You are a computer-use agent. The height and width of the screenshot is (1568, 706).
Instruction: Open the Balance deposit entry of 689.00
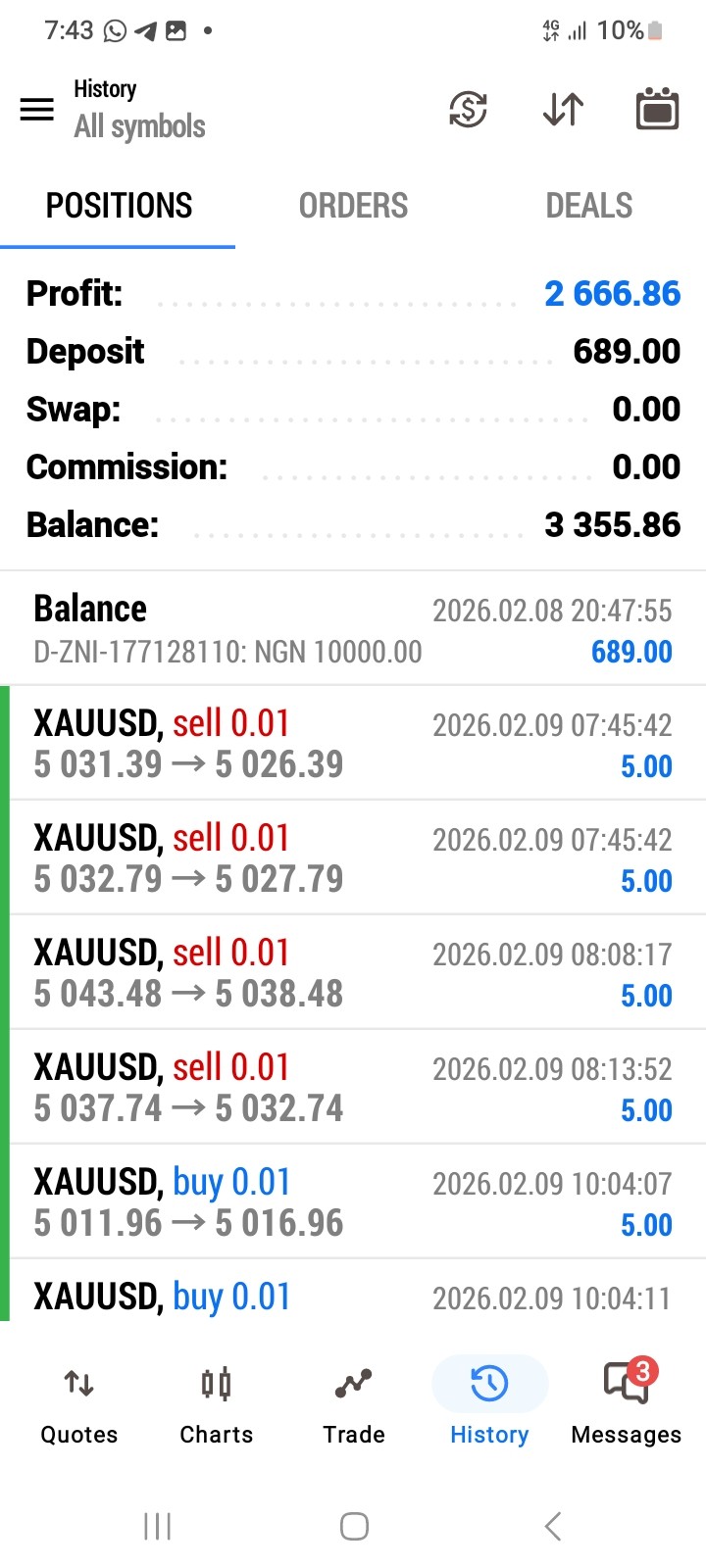point(353,629)
